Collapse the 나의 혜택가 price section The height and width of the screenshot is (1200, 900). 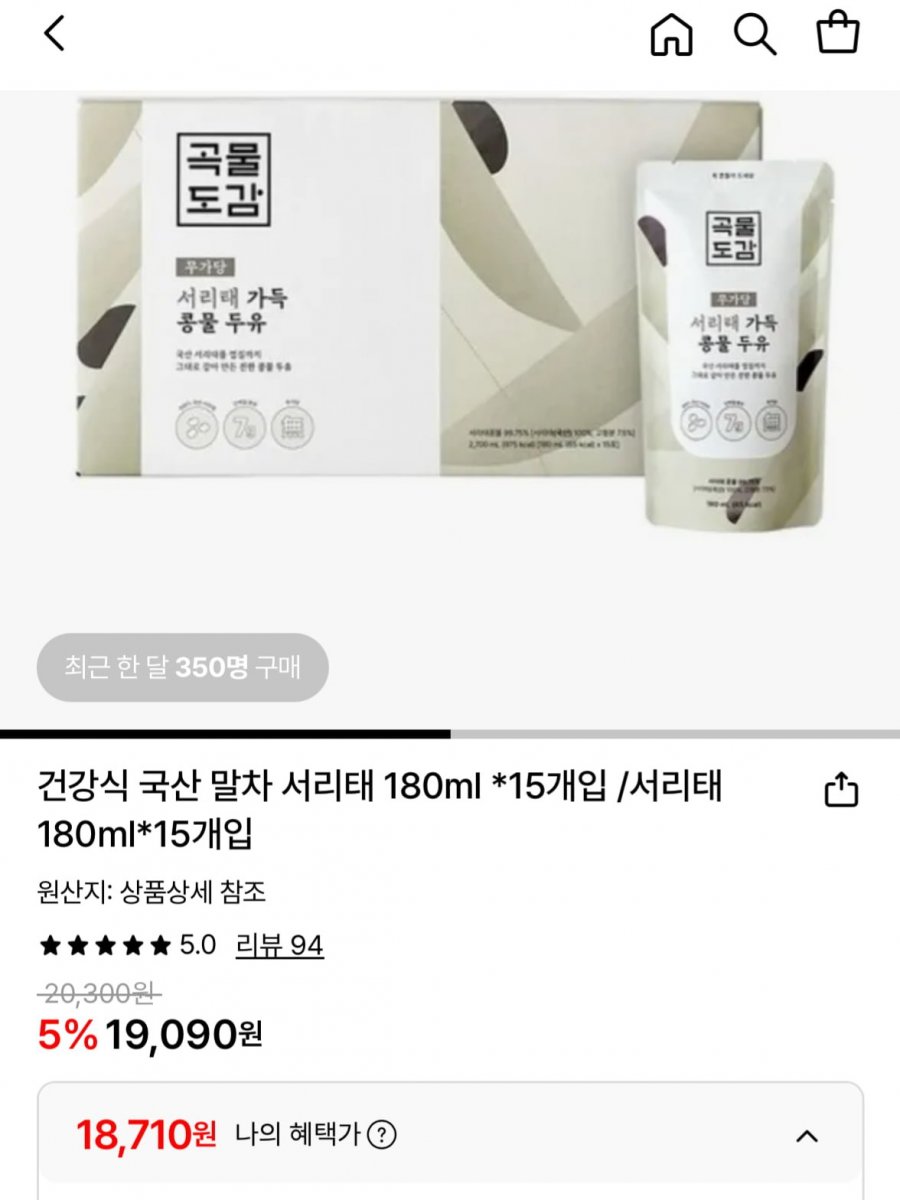[x=807, y=1136]
